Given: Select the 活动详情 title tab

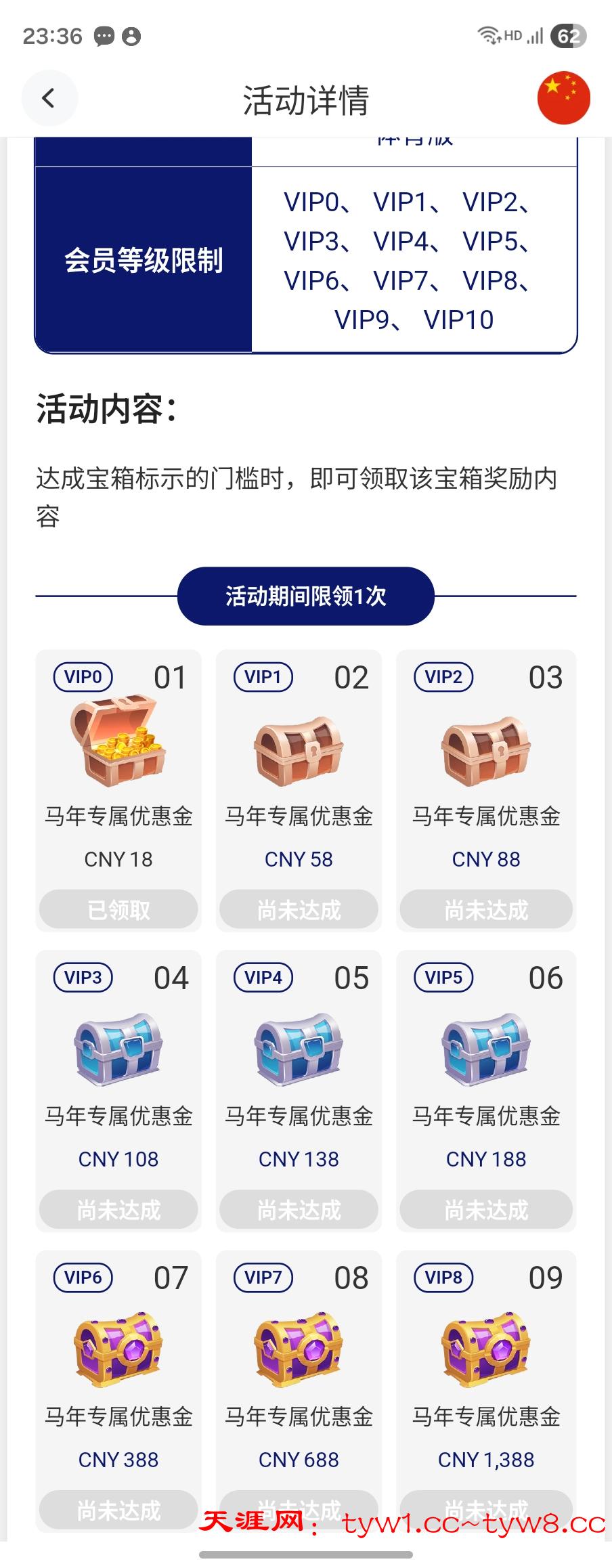Looking at the screenshot, I should click(305, 97).
